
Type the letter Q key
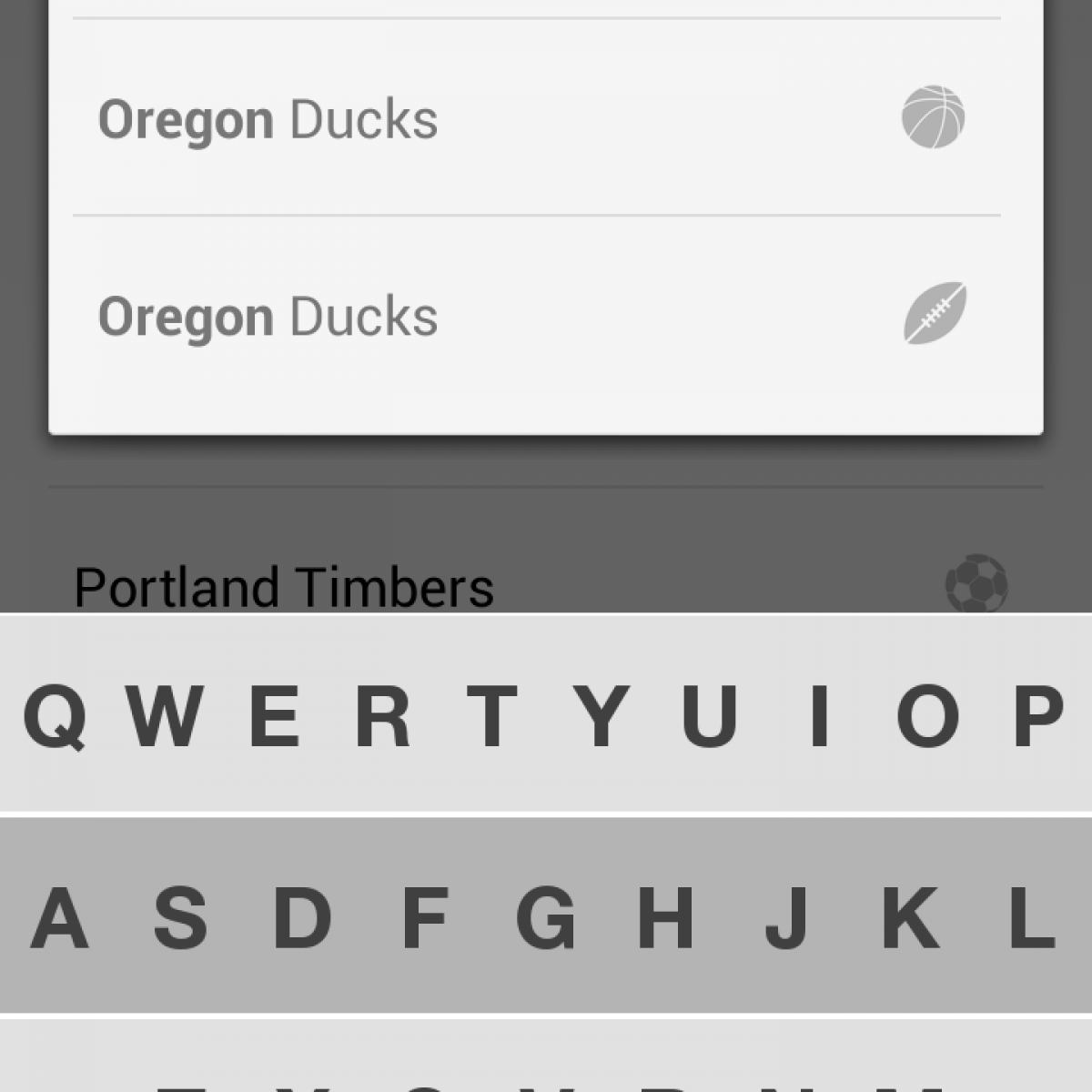pos(55,715)
